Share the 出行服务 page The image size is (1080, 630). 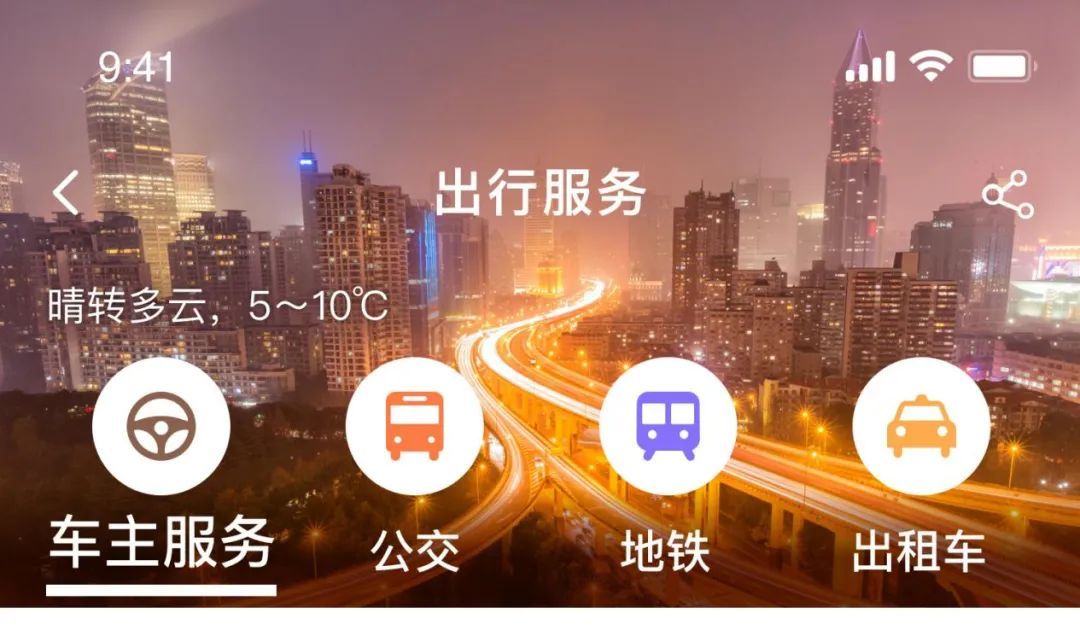(x=1007, y=195)
